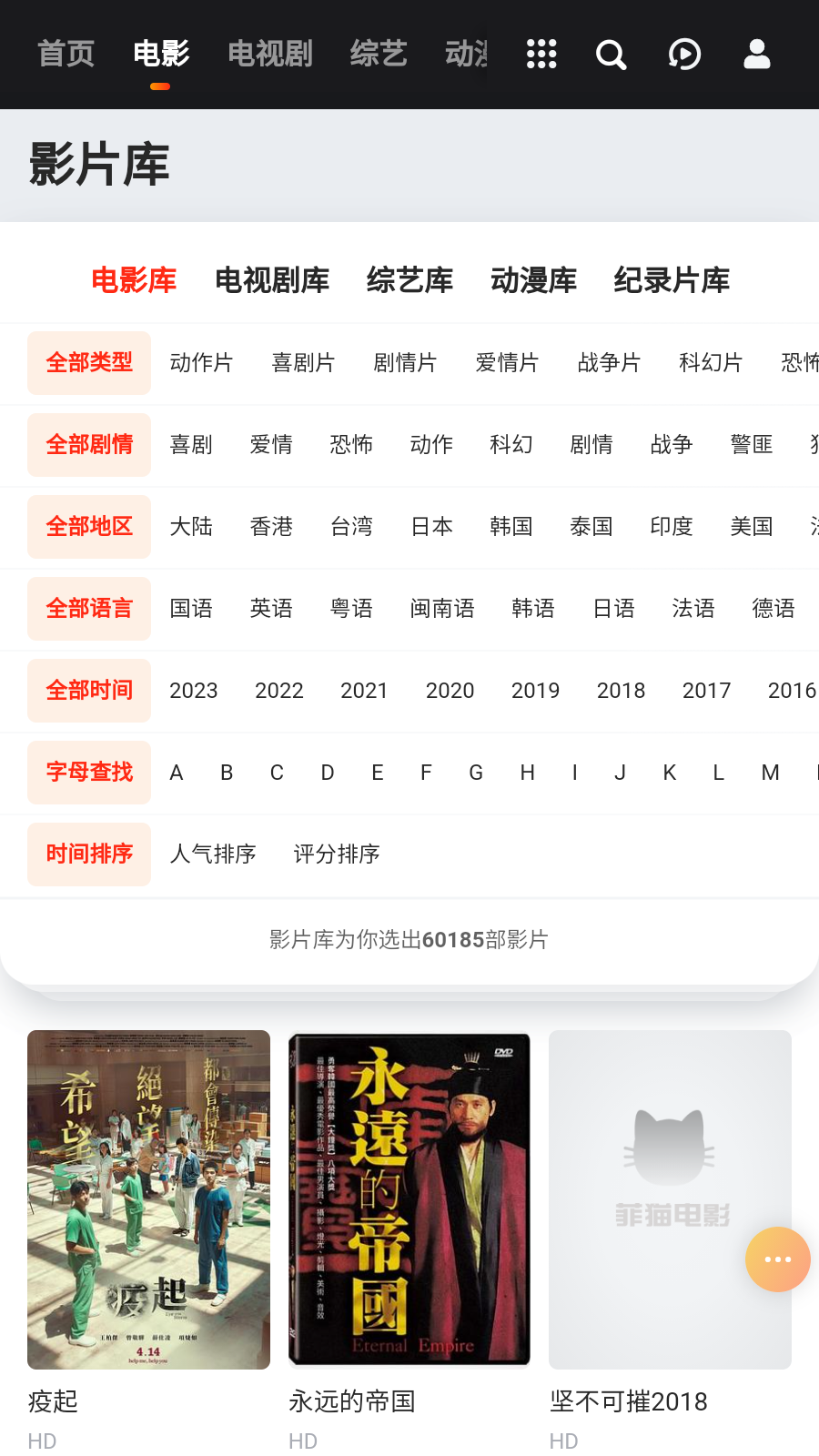The width and height of the screenshot is (819, 1456).
Task: Select the 香港 region filter
Action: [271, 526]
